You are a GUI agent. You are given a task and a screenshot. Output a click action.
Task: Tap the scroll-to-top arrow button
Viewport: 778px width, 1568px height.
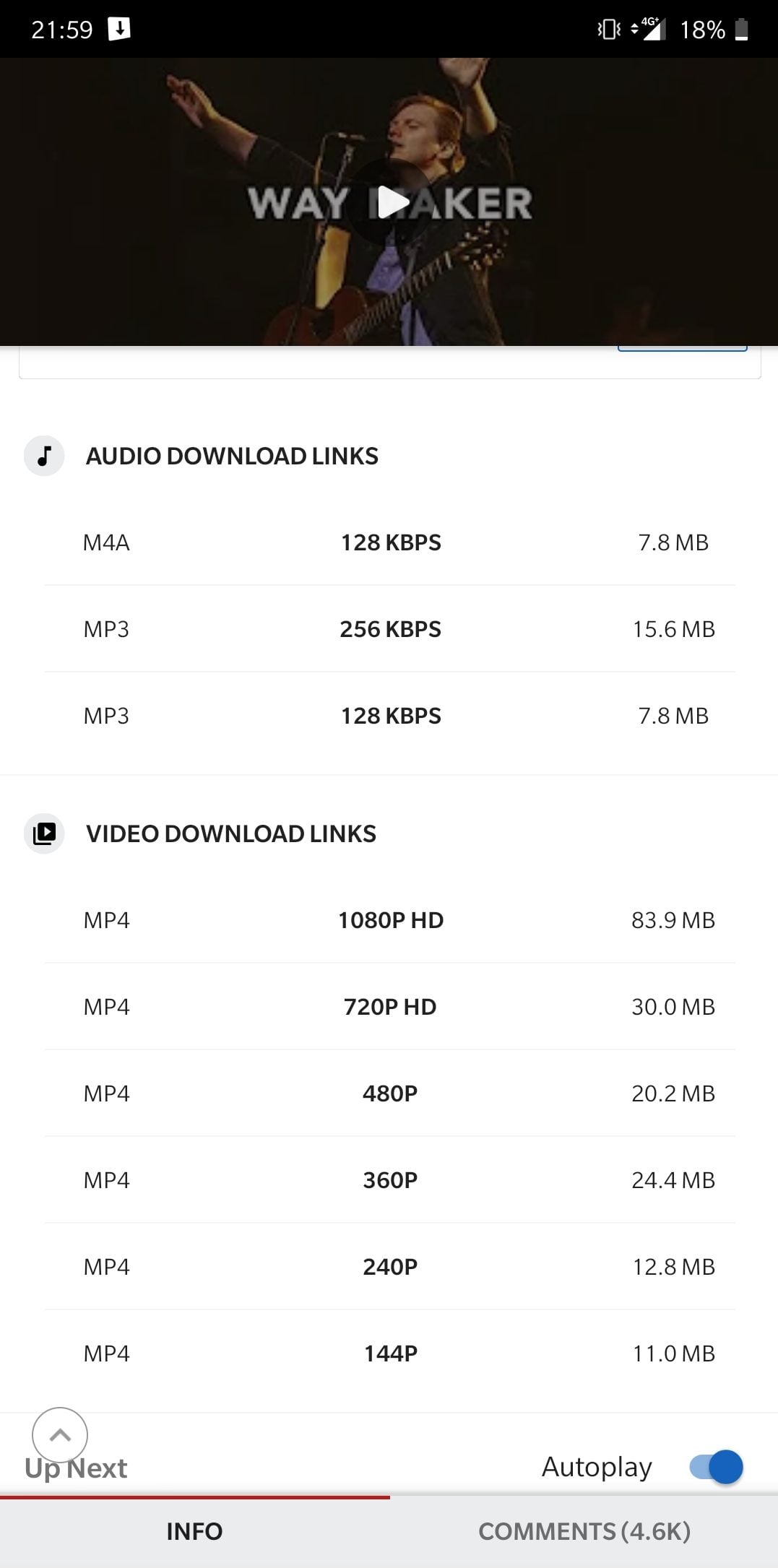tap(60, 1435)
